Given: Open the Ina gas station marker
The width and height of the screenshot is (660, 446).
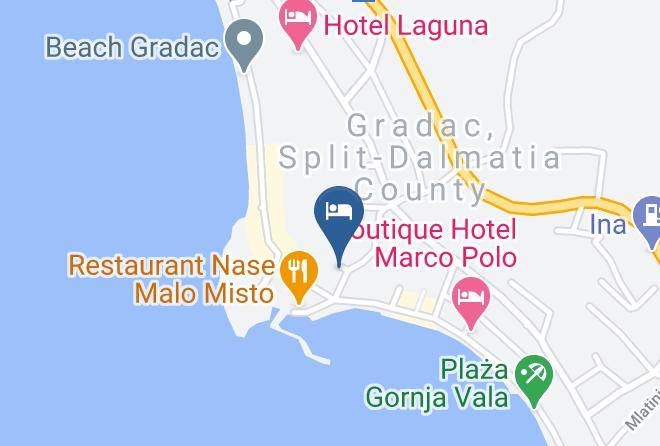Looking at the screenshot, I should tap(650, 223).
